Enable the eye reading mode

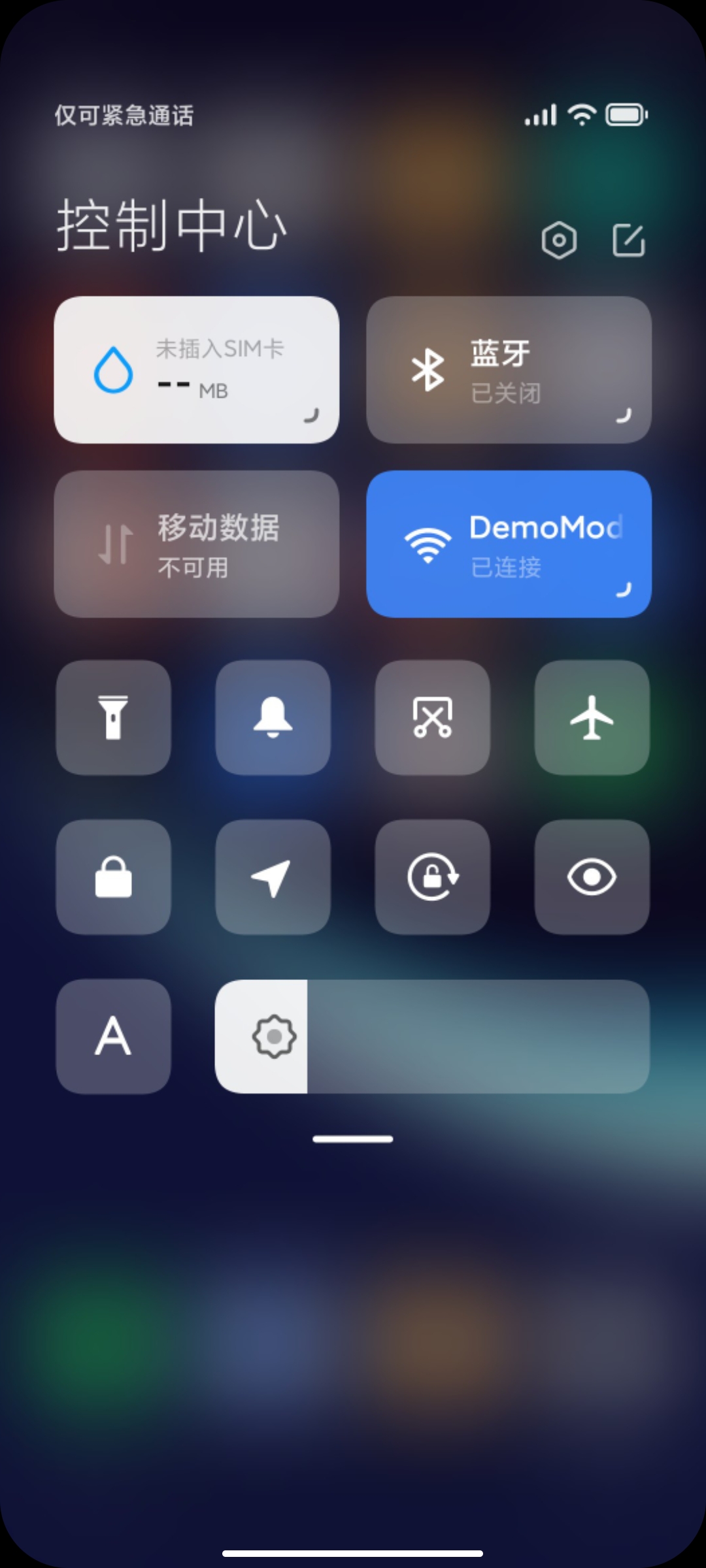(x=592, y=877)
